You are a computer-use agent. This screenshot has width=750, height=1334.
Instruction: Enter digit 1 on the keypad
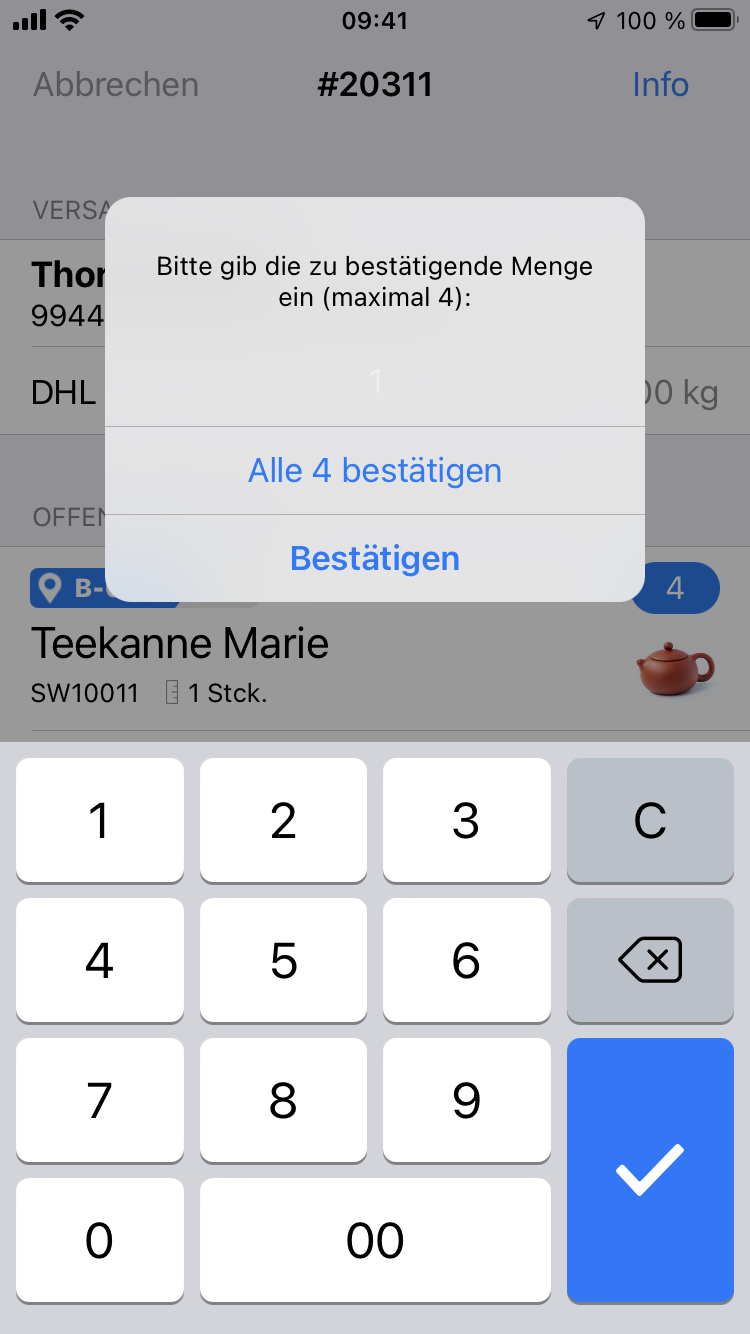[x=99, y=820]
